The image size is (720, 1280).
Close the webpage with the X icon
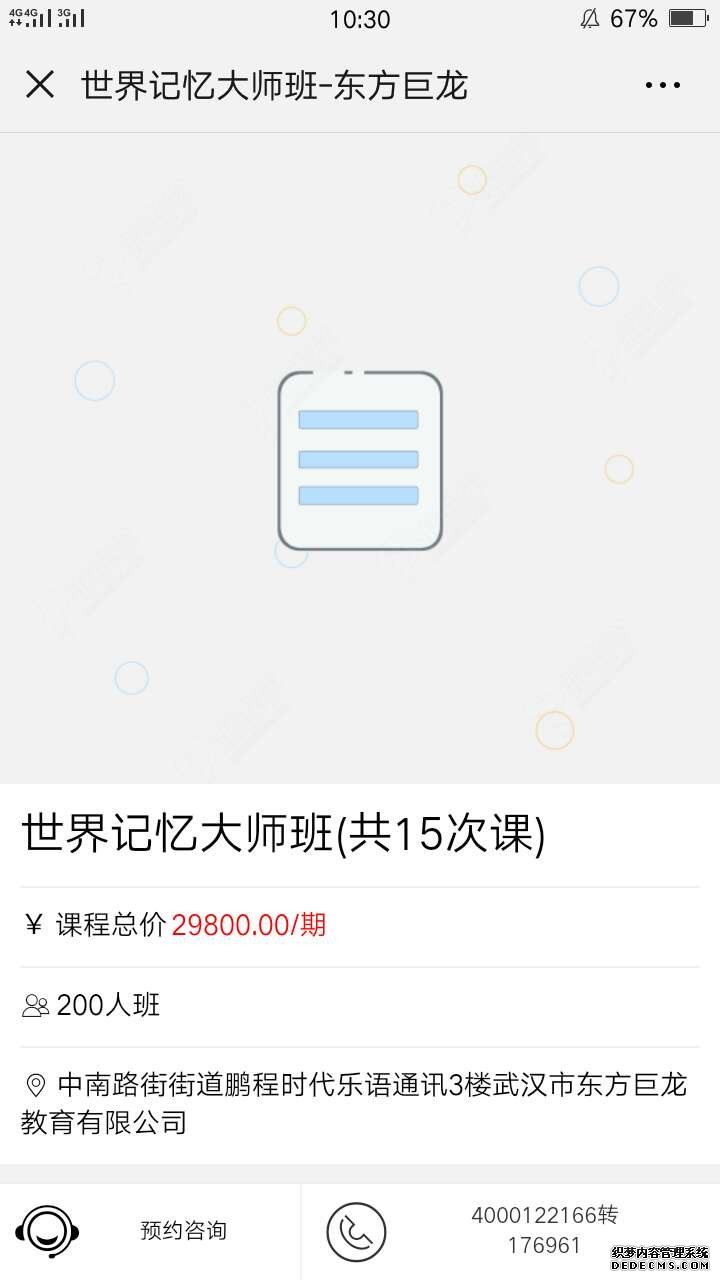(40, 85)
